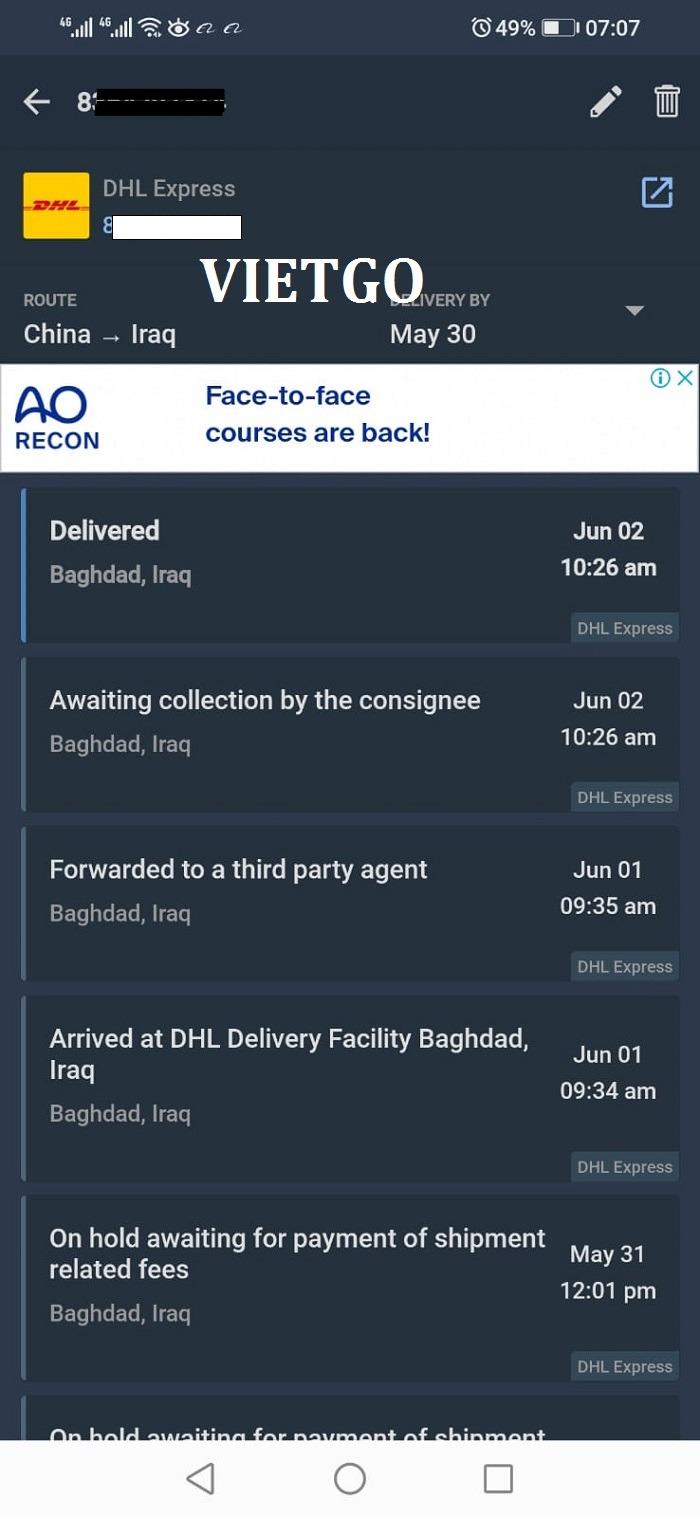This screenshot has height=1517, width=700.
Task: Delete this shipment with the trash icon
Action: click(667, 102)
